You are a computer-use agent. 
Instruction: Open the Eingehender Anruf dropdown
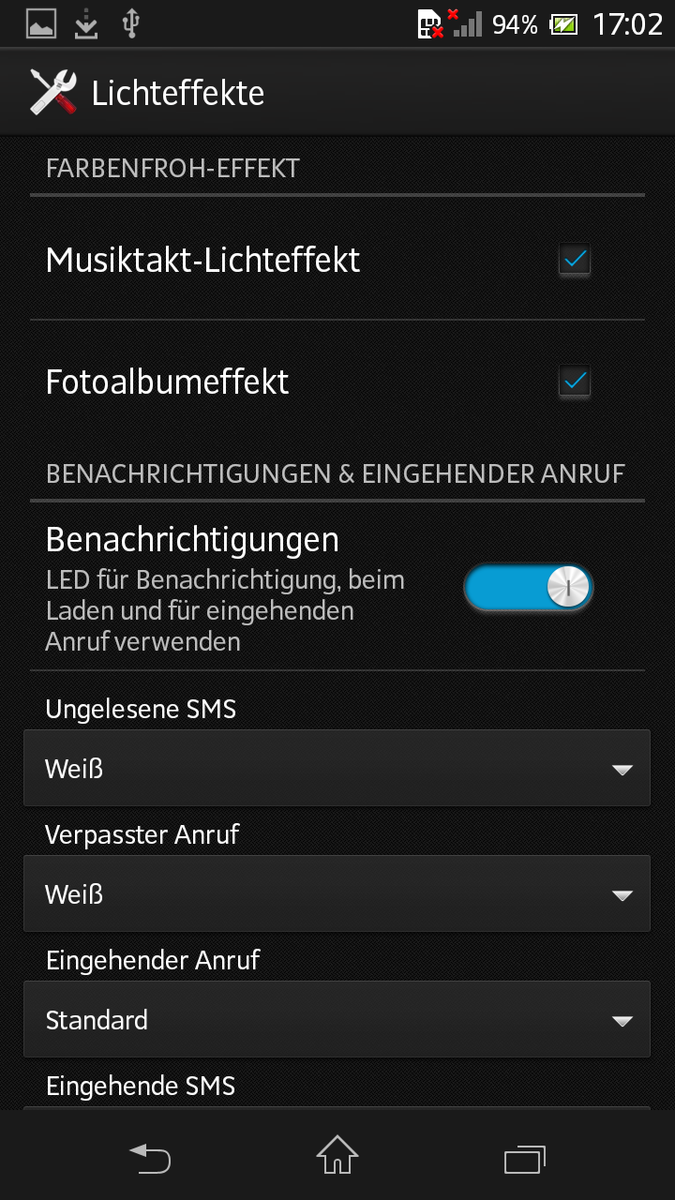click(x=337, y=1020)
